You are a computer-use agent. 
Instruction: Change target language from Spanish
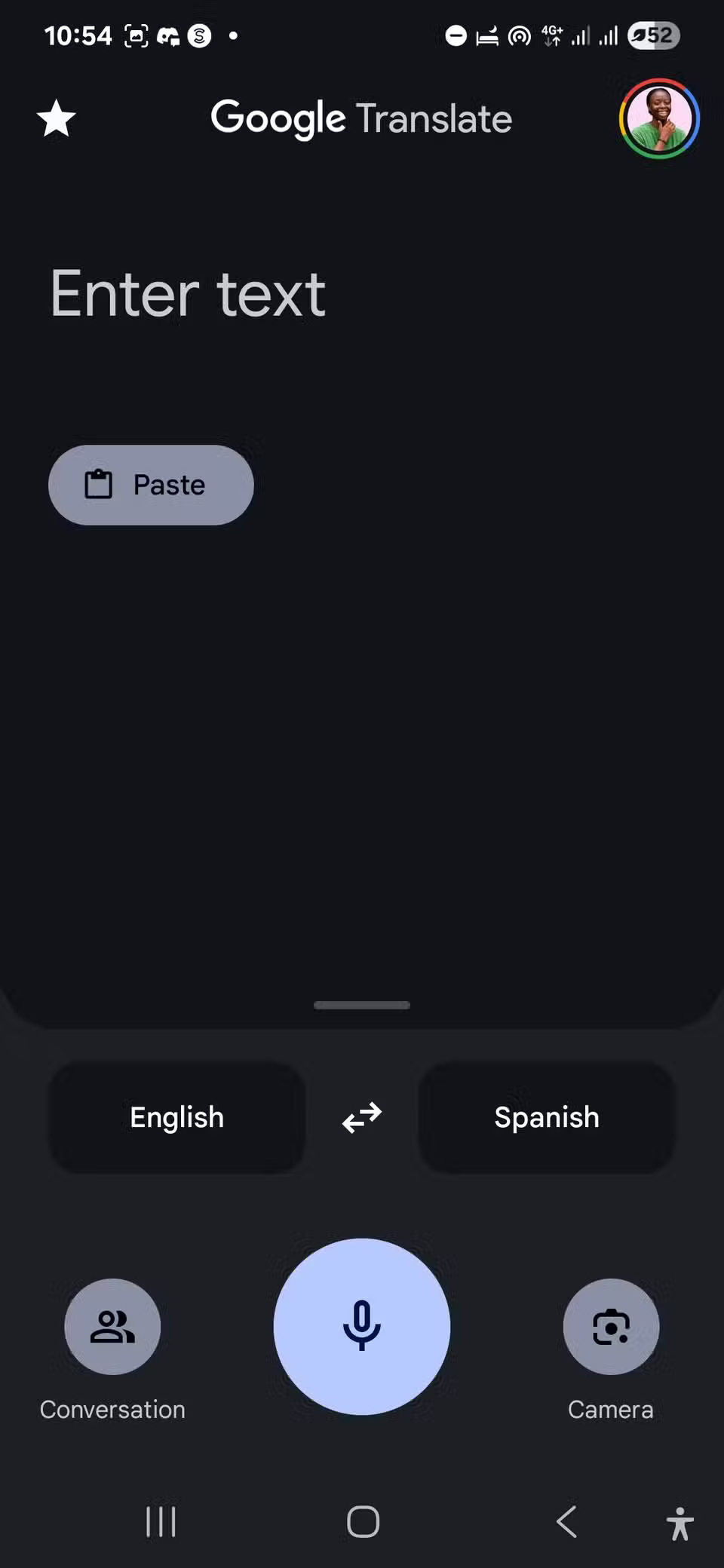pos(547,1117)
